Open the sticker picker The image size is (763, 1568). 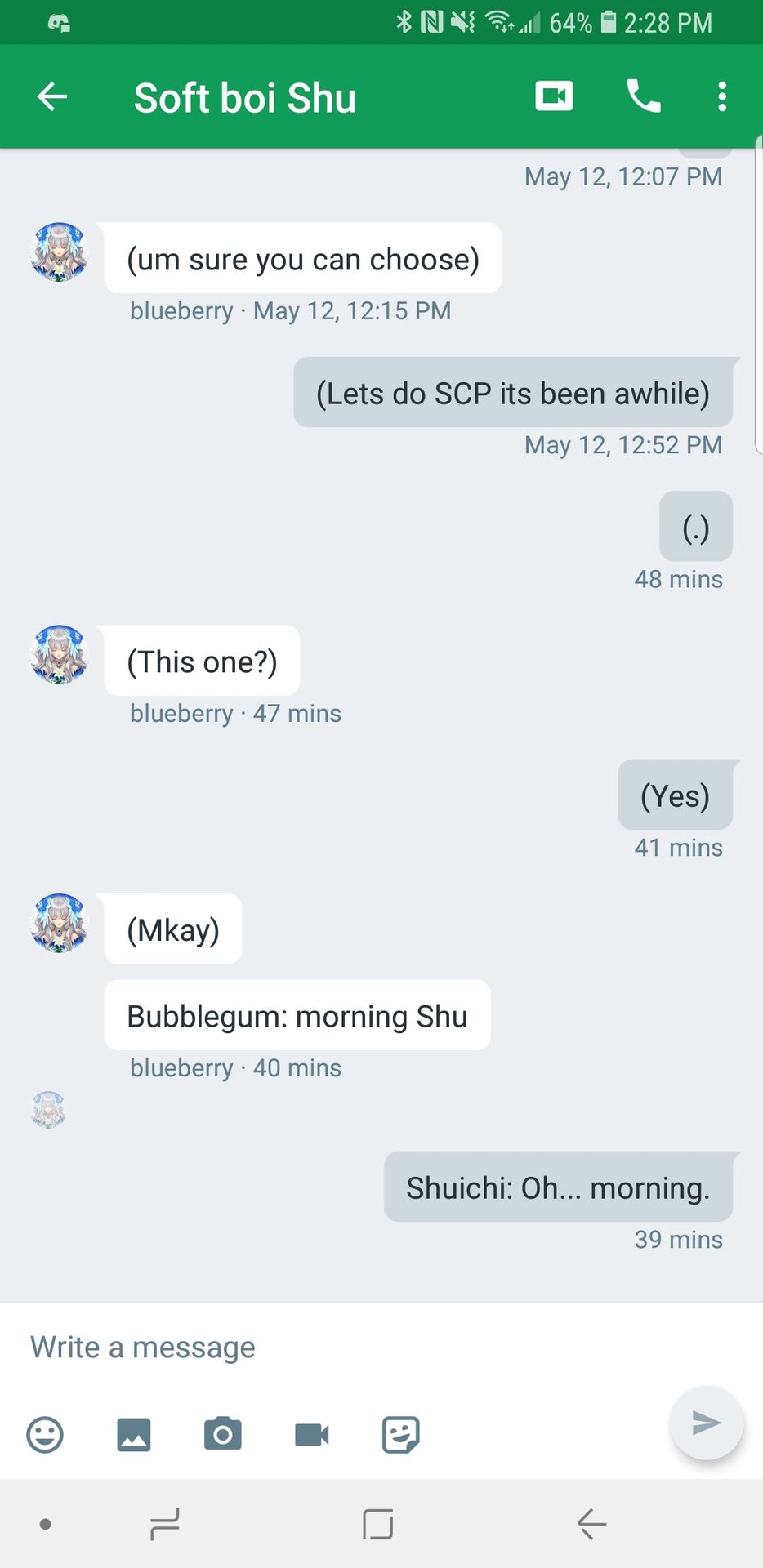point(401,1434)
